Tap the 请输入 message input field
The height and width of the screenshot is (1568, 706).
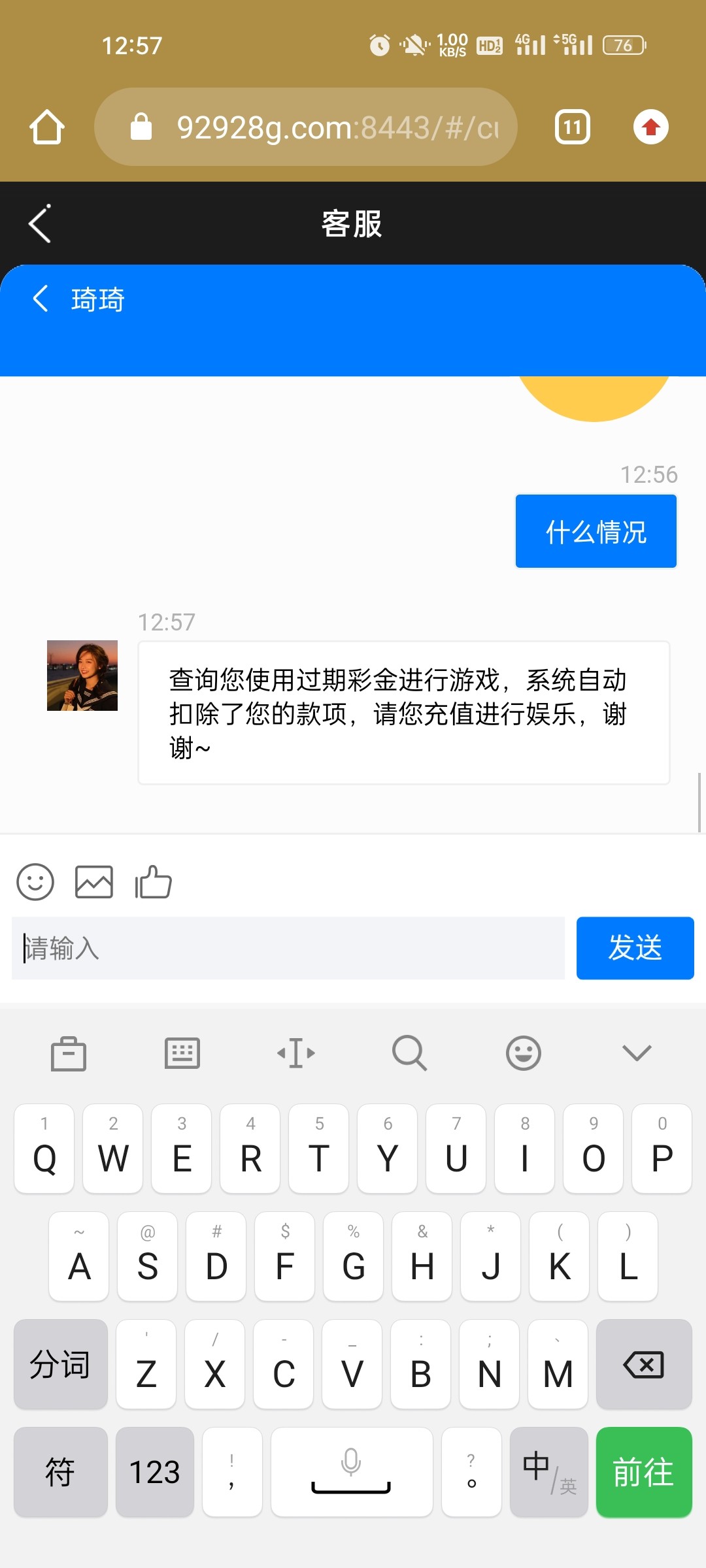(x=288, y=949)
